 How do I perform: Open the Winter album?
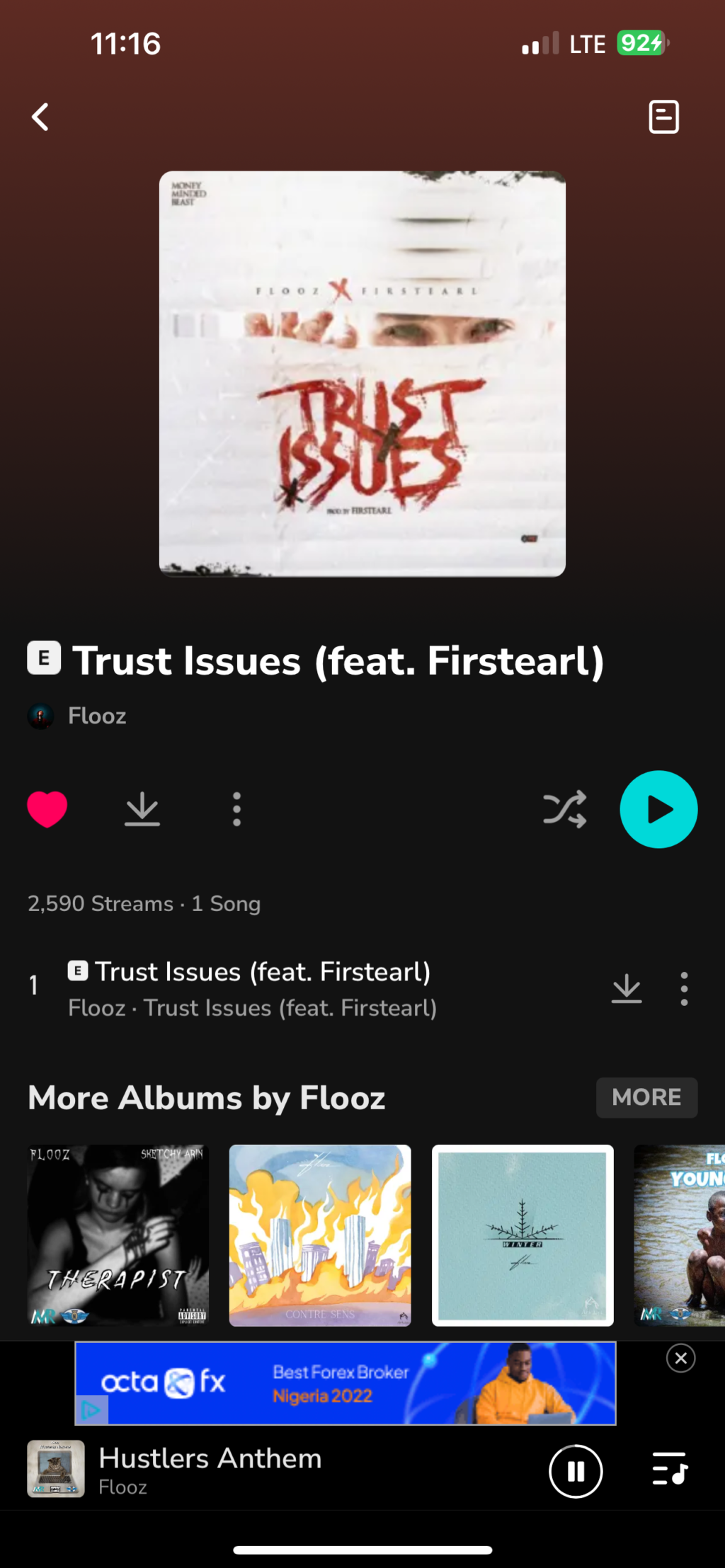(x=523, y=1235)
